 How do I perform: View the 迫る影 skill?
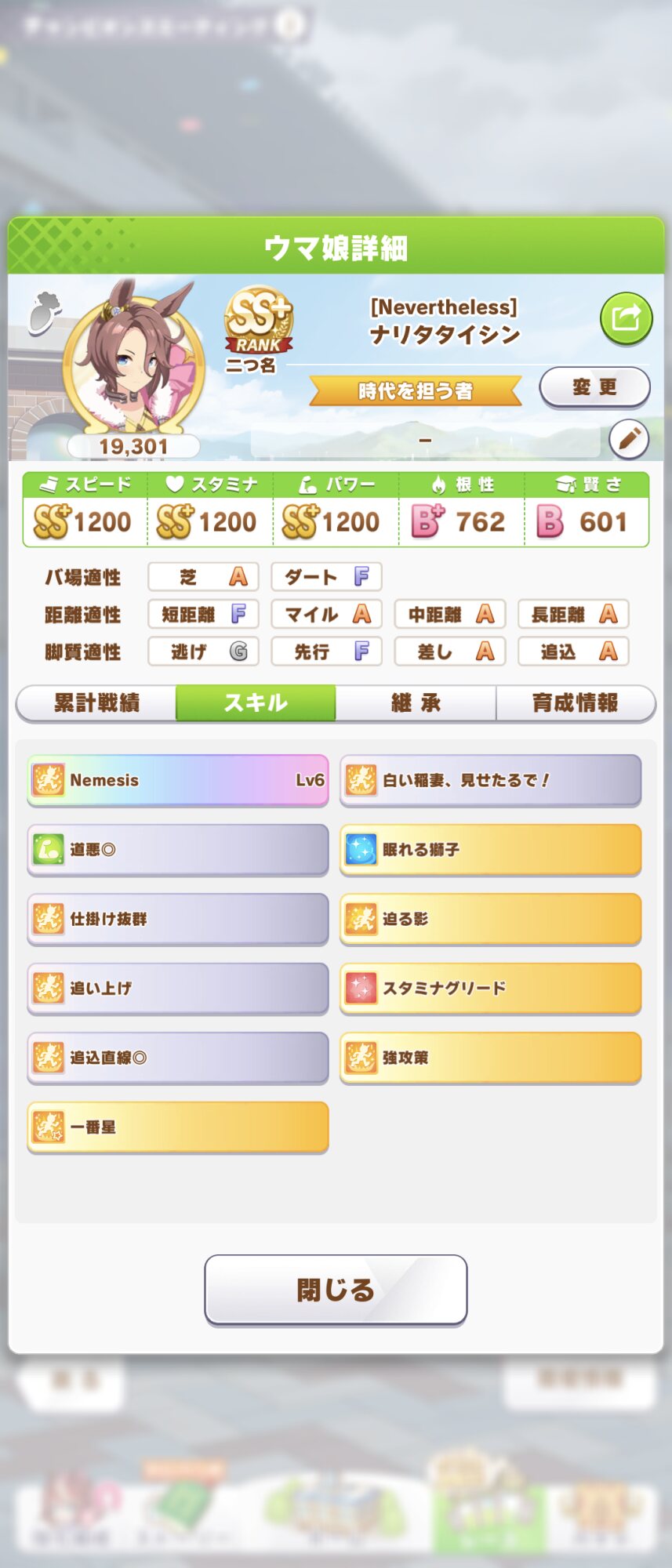[x=490, y=919]
